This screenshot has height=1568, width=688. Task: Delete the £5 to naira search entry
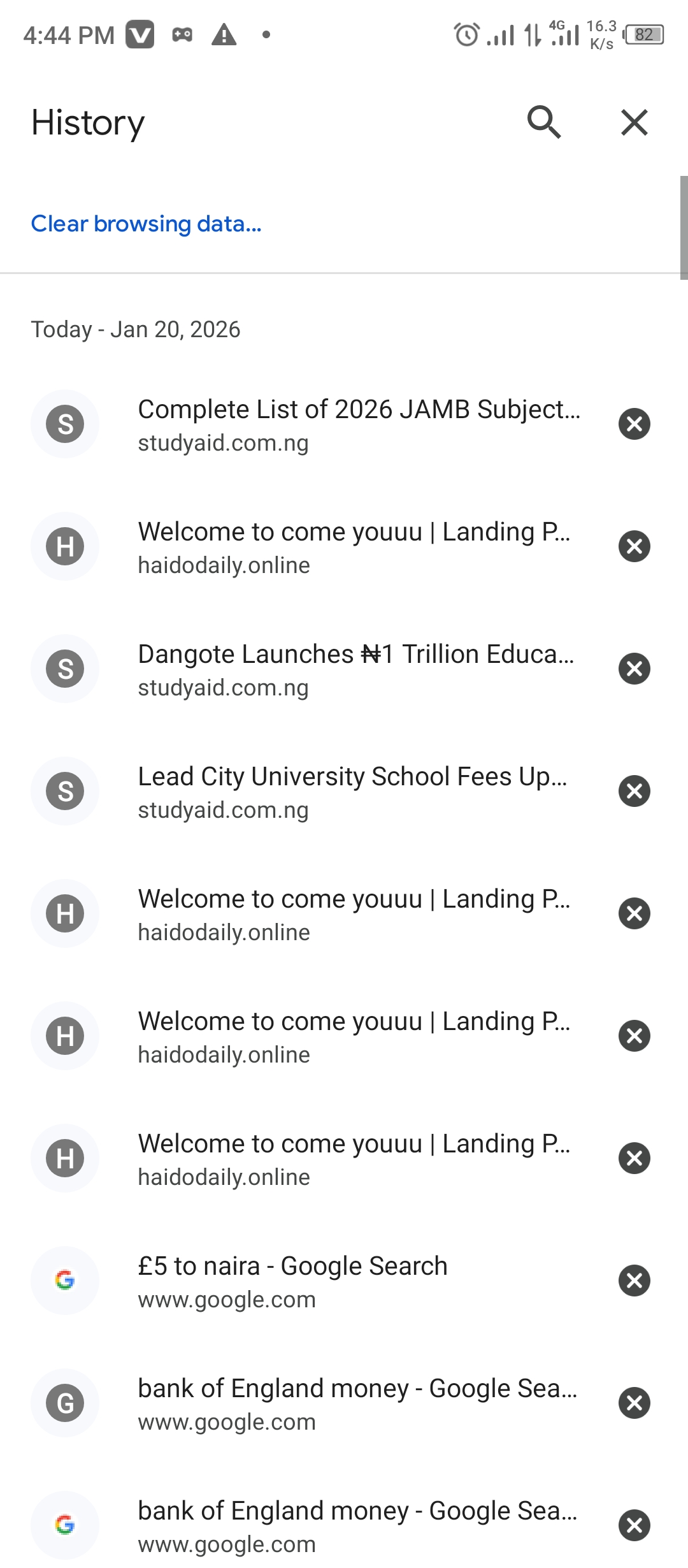click(x=634, y=1281)
